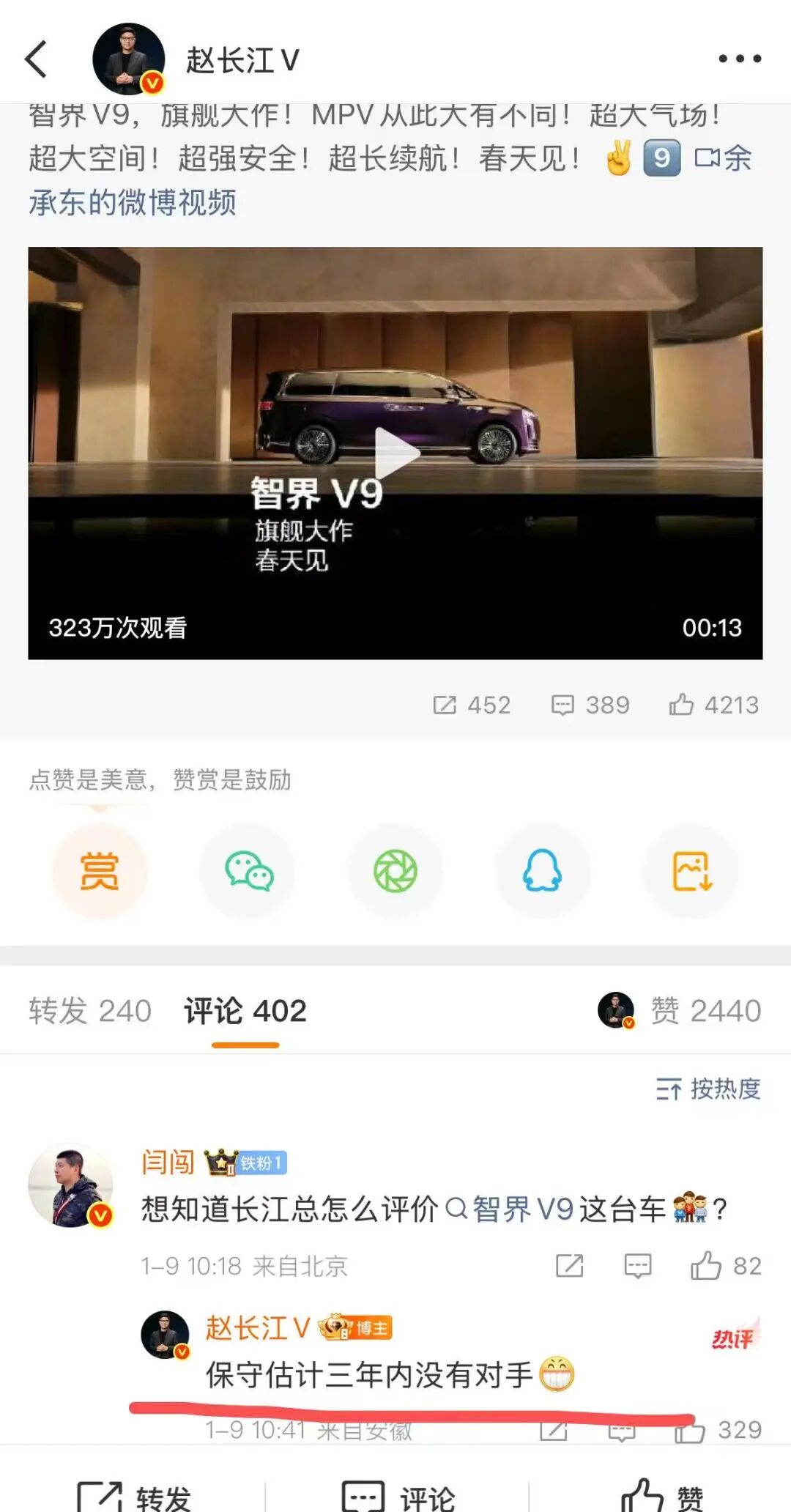The width and height of the screenshot is (791, 1512).
Task: Change comment sorting via 按热度
Action: [x=708, y=1089]
